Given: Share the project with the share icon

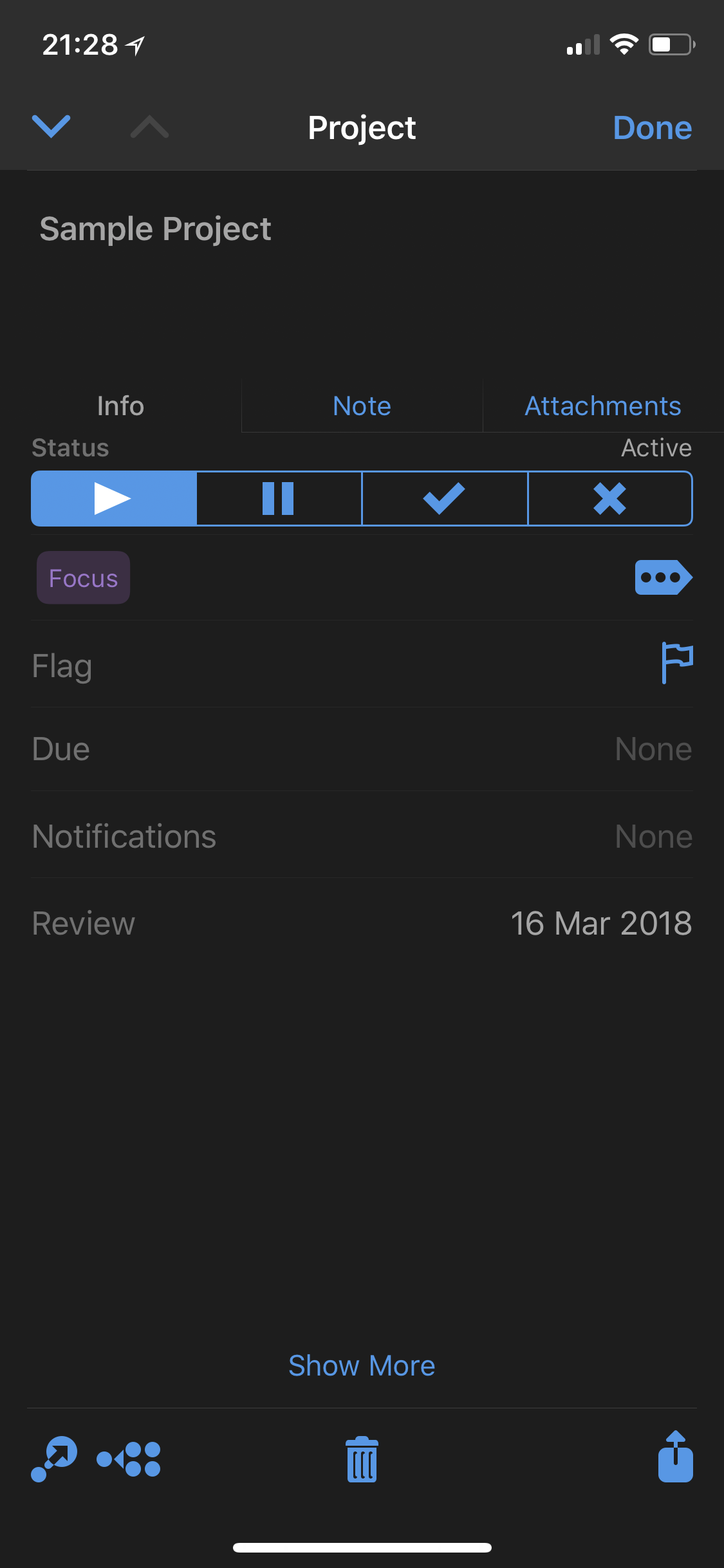Looking at the screenshot, I should pyautogui.click(x=675, y=1458).
